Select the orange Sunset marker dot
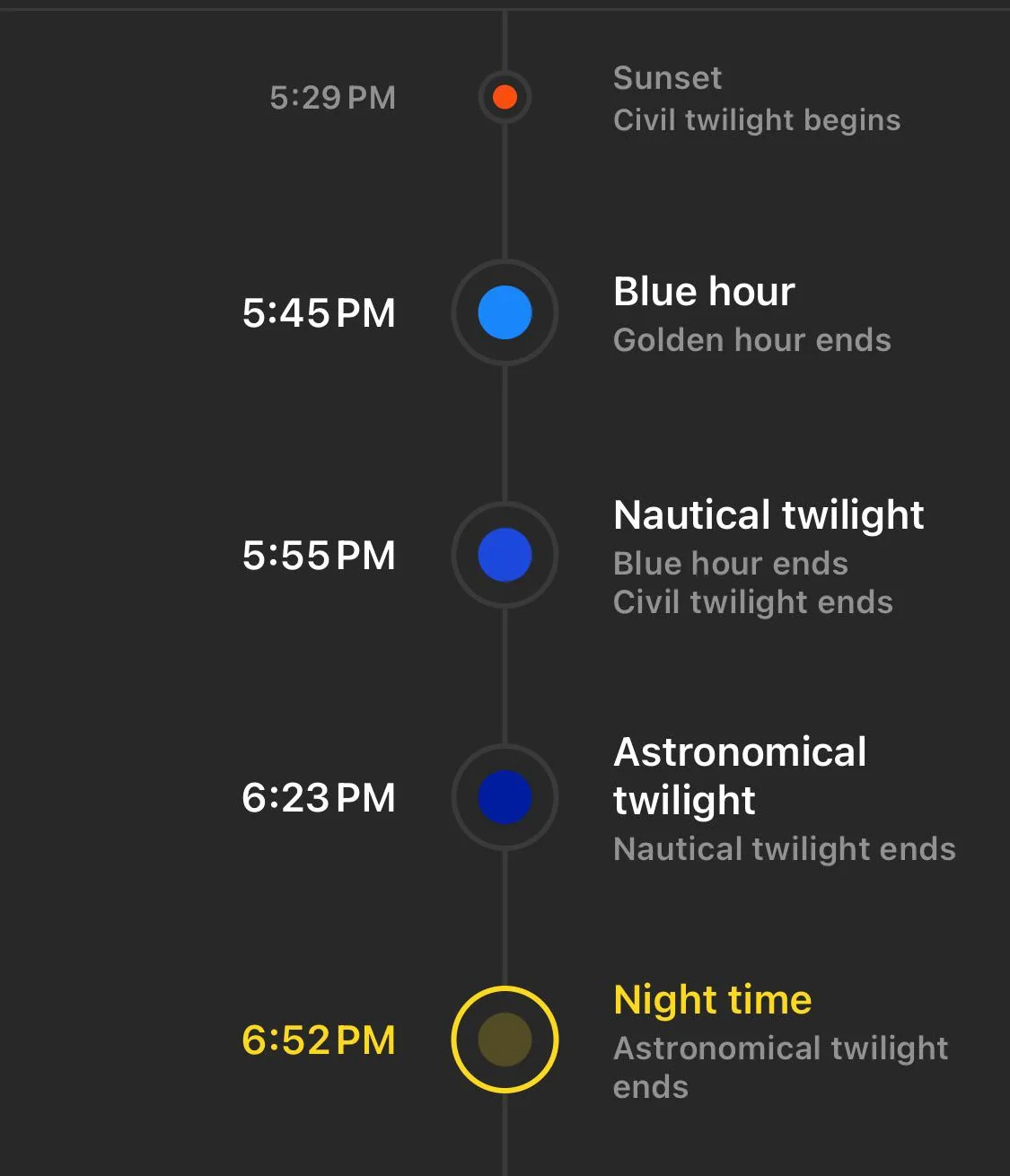Image resolution: width=1010 pixels, height=1176 pixels. [505, 97]
